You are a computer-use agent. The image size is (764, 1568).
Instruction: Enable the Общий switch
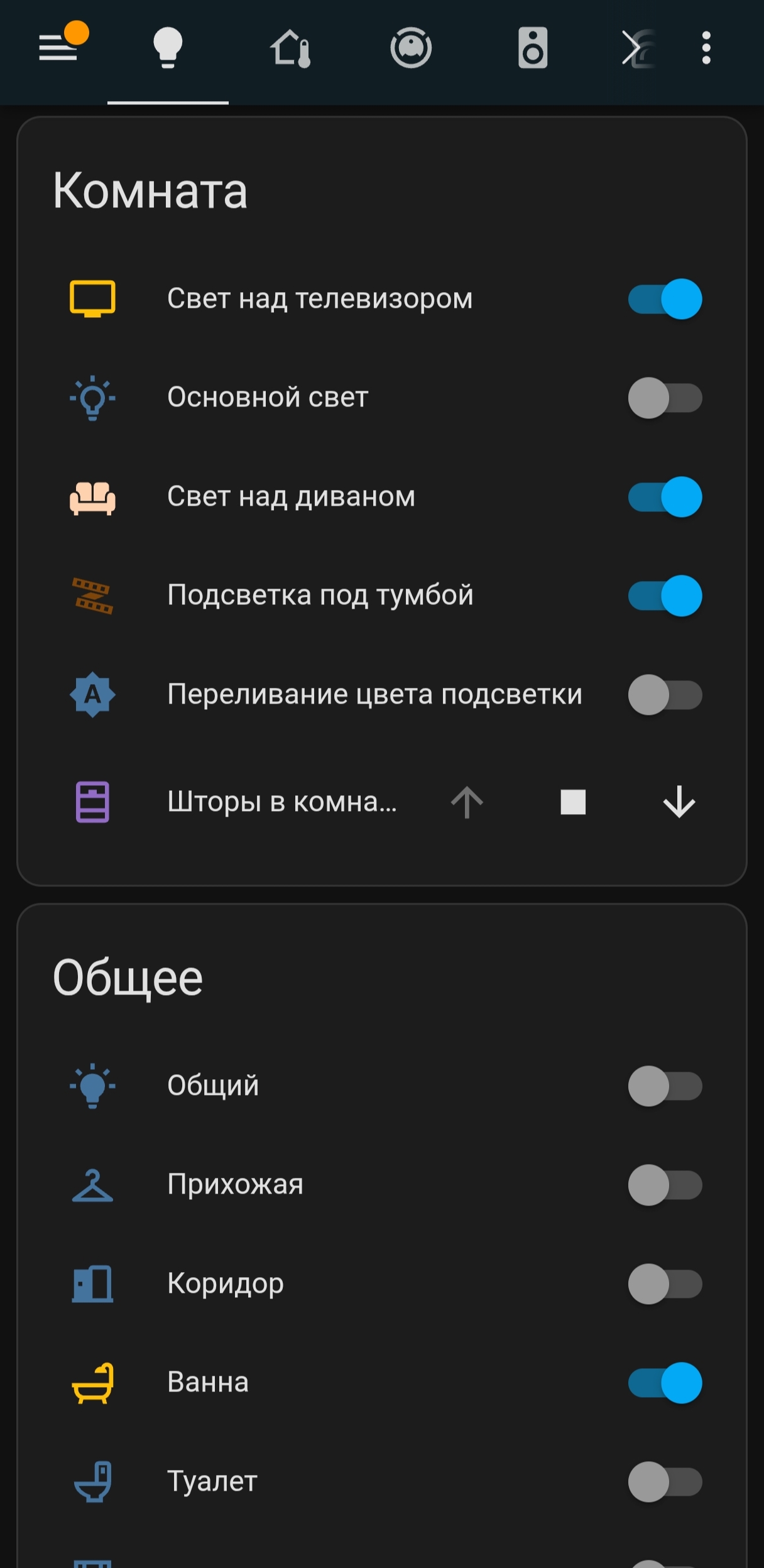pyautogui.click(x=665, y=1086)
